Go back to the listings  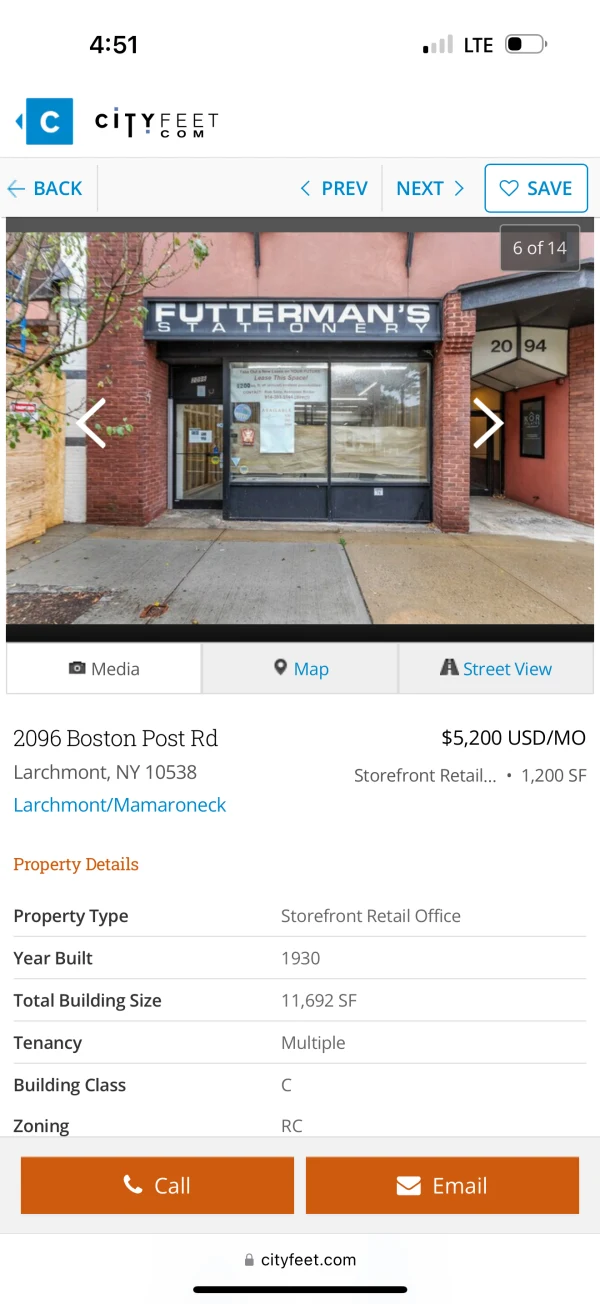pyautogui.click(x=45, y=188)
